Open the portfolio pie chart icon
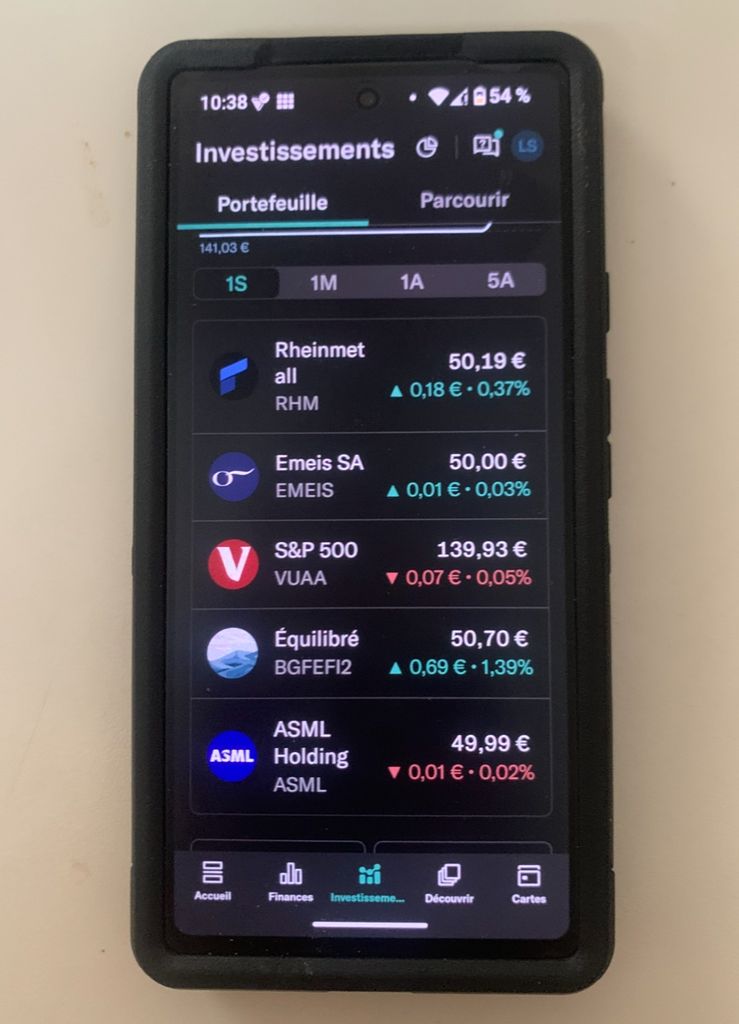Image resolution: width=739 pixels, height=1024 pixels. (427, 148)
